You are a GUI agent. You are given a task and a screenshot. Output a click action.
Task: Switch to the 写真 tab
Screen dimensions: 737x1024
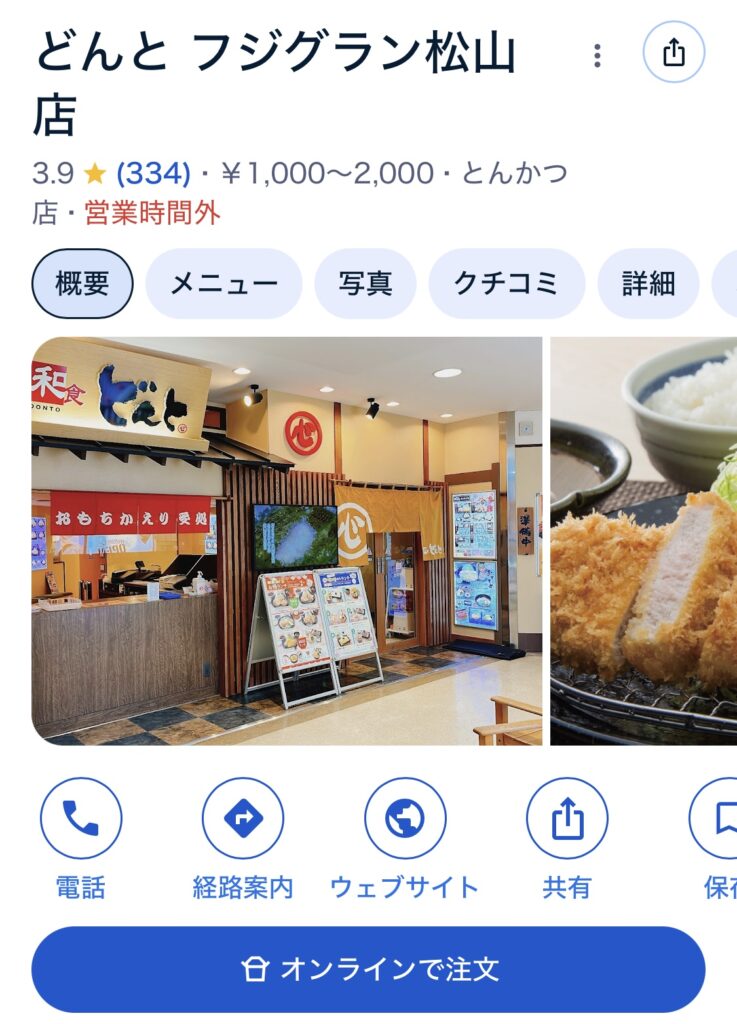[365, 284]
